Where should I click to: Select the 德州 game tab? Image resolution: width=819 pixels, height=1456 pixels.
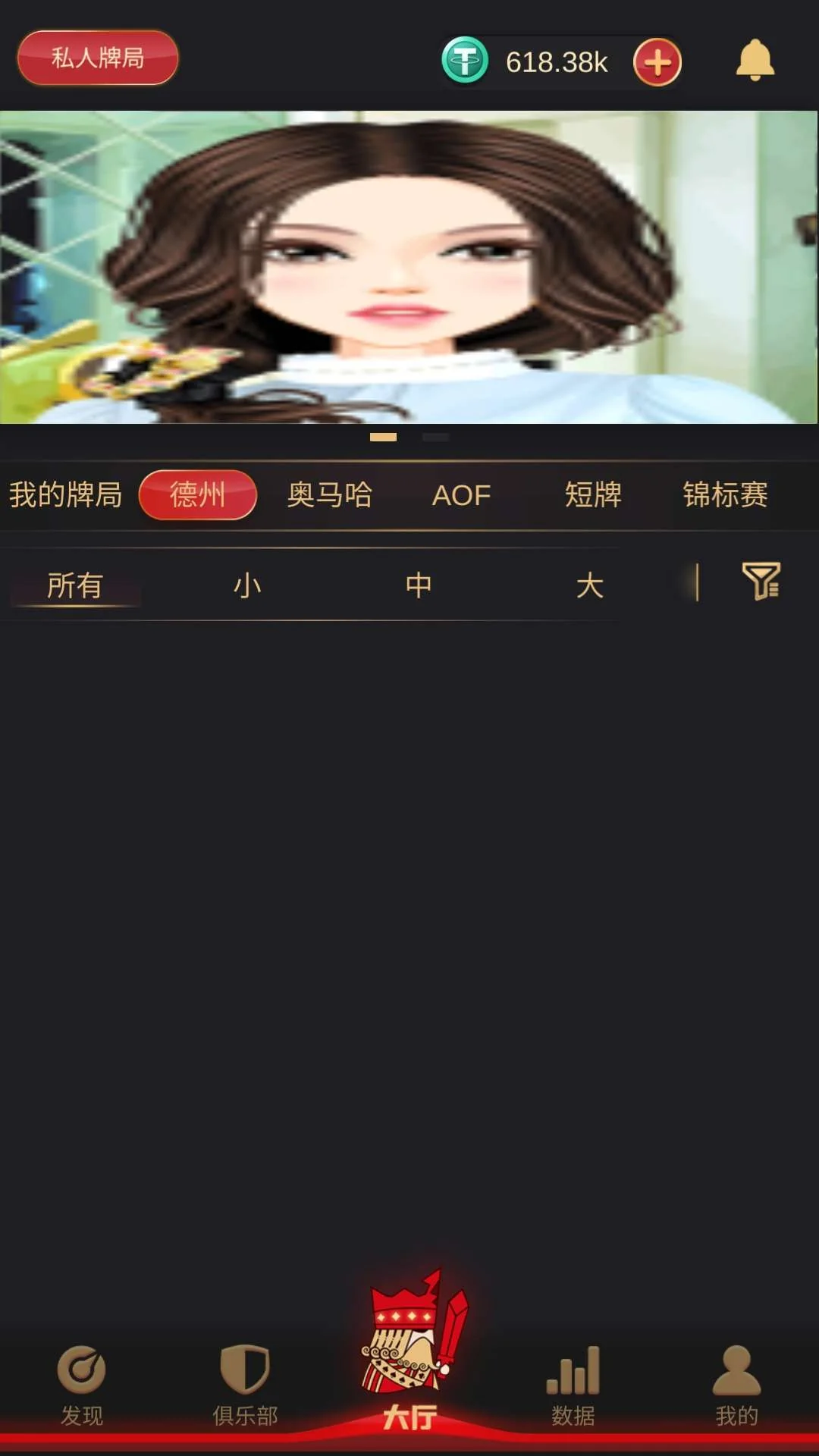click(198, 495)
